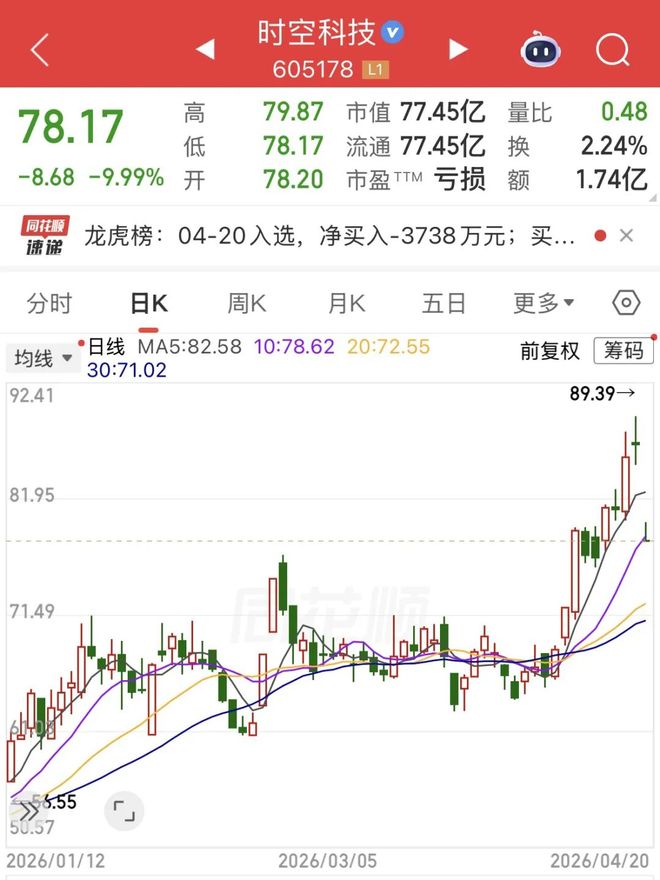Open chart settings hexagon icon
The height and width of the screenshot is (880, 660).
click(626, 303)
